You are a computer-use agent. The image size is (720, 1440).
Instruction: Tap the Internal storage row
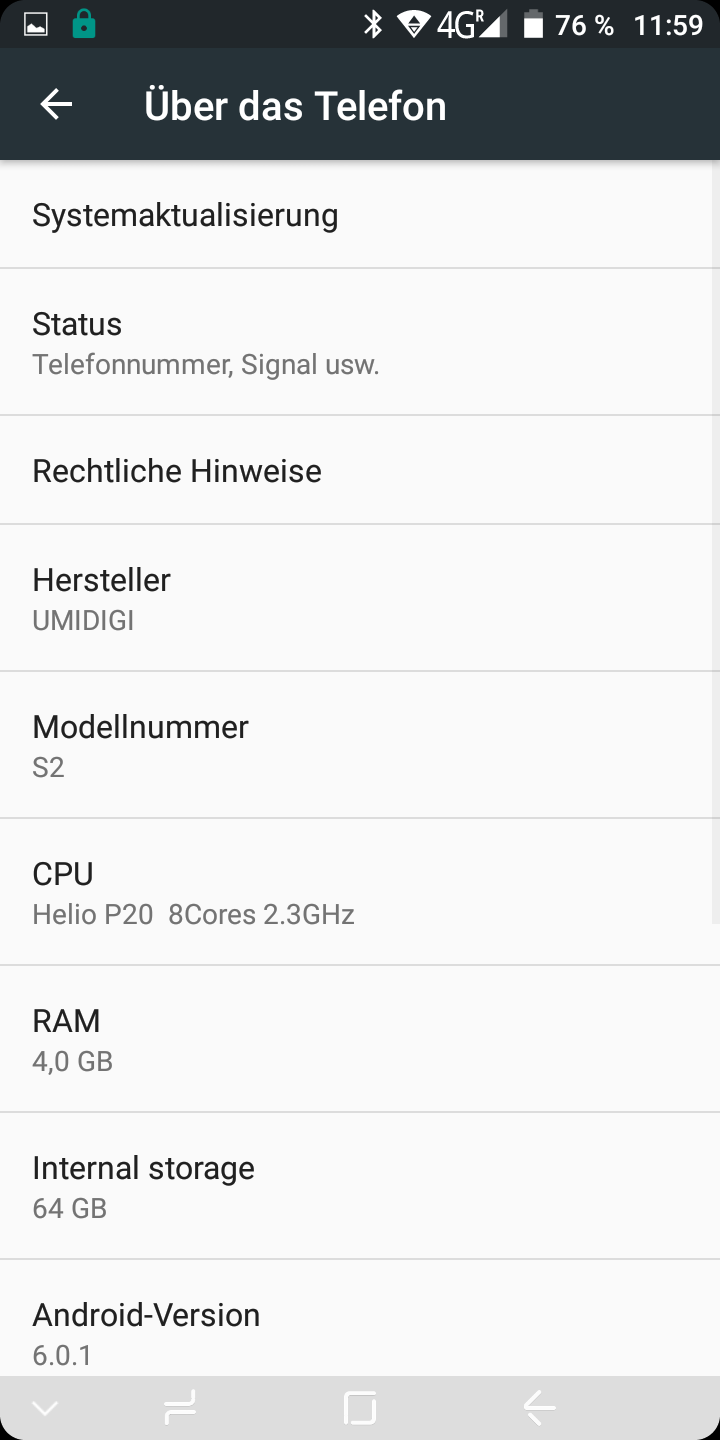tap(360, 1186)
